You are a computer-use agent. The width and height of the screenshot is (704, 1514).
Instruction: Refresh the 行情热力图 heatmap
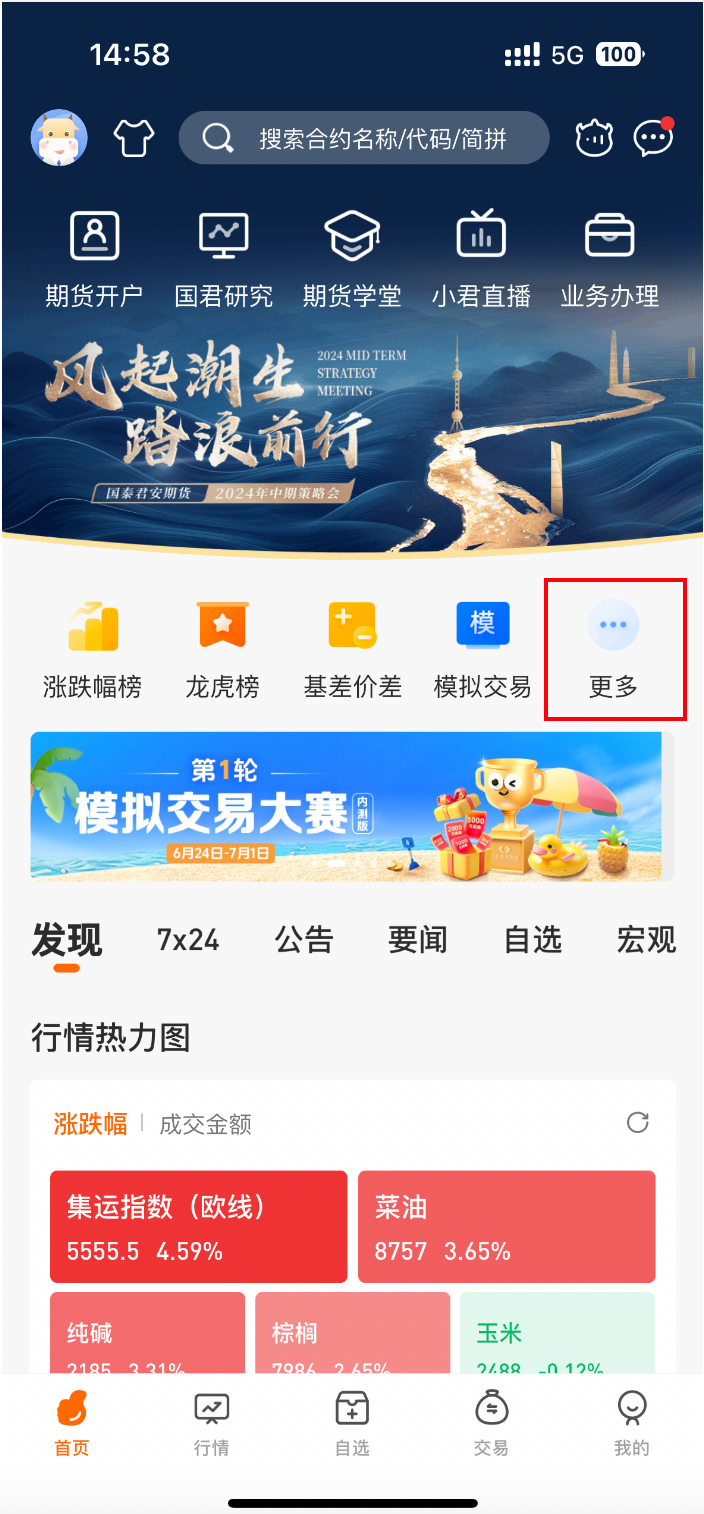click(637, 1123)
